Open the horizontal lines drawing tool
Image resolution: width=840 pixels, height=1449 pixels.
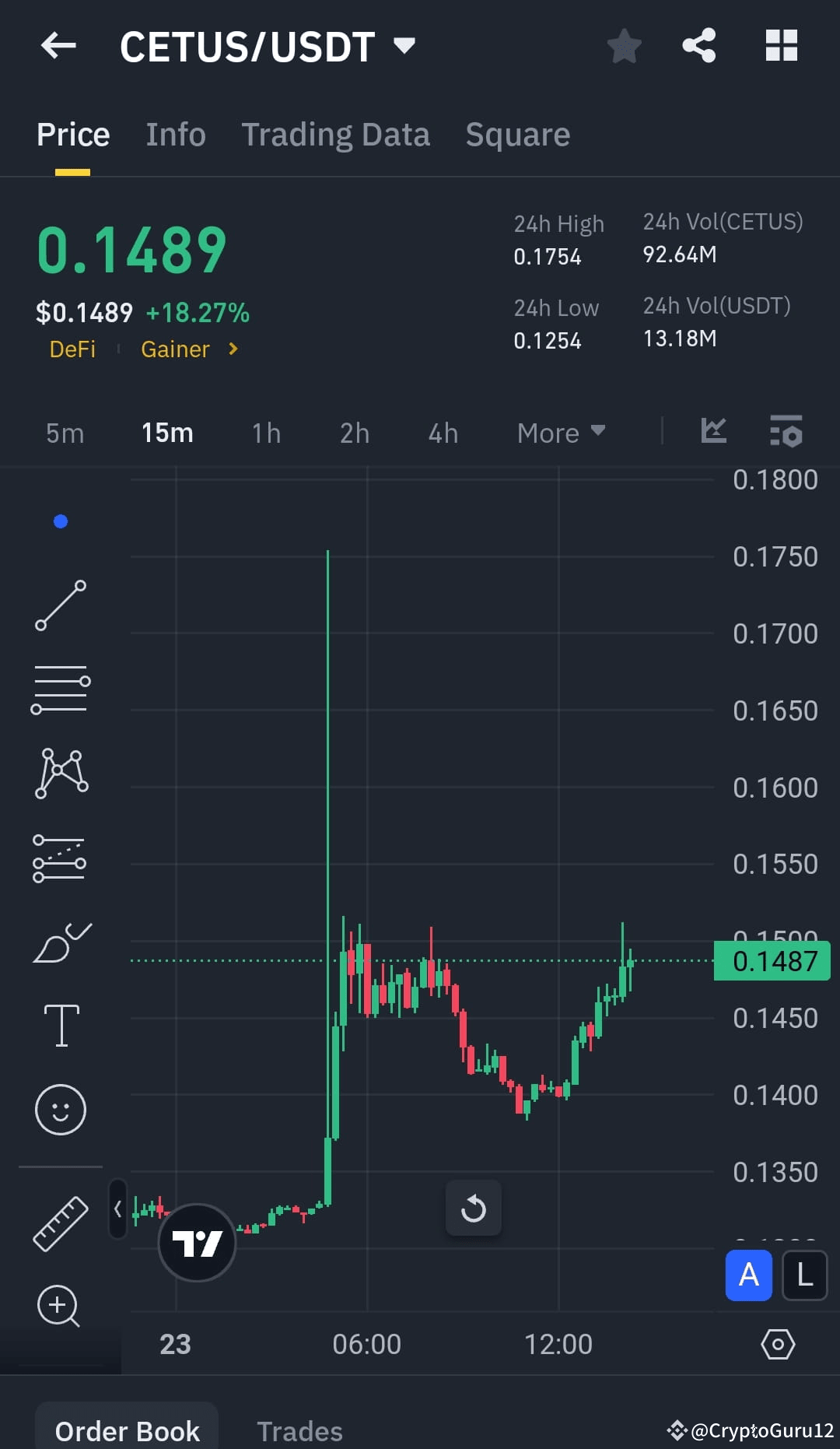[61, 689]
